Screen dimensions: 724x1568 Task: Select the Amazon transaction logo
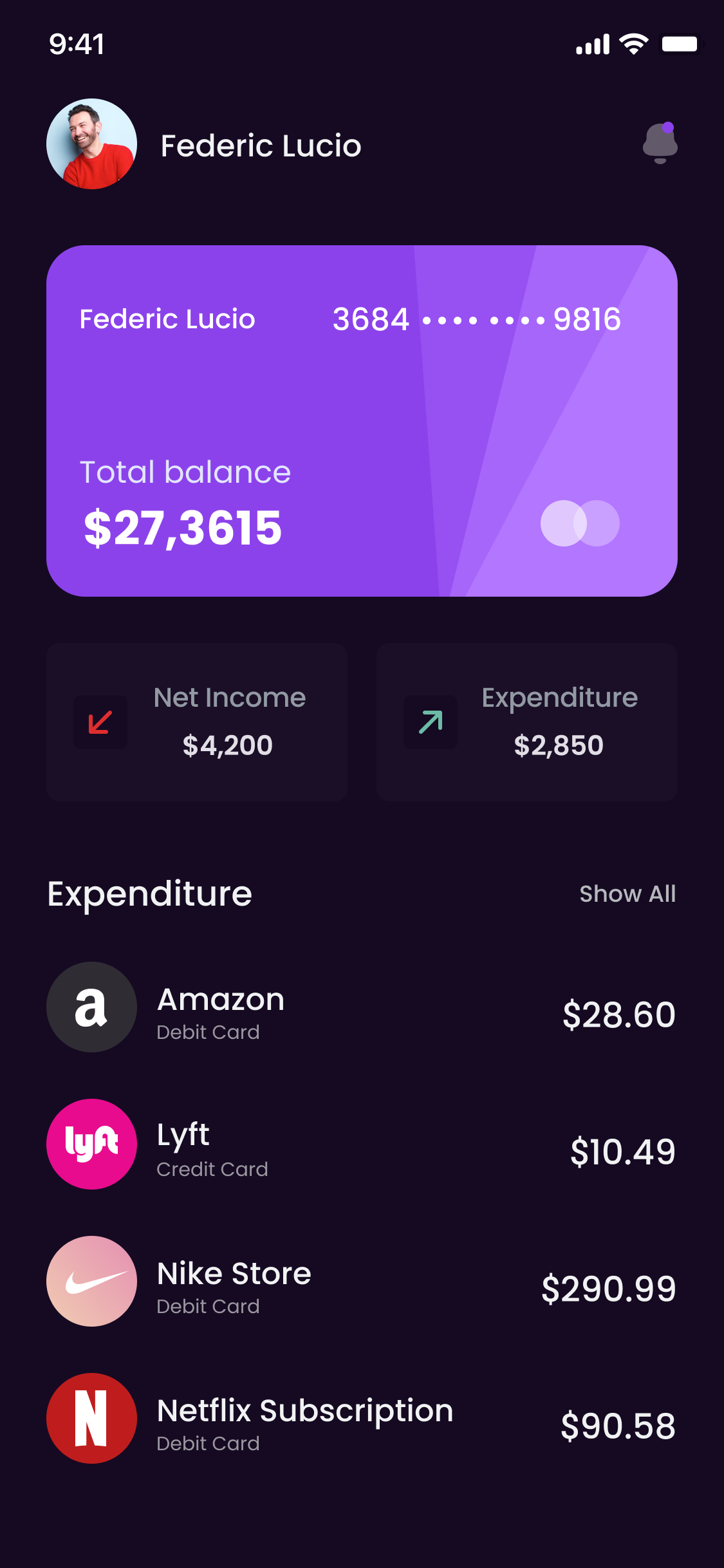(x=91, y=1008)
